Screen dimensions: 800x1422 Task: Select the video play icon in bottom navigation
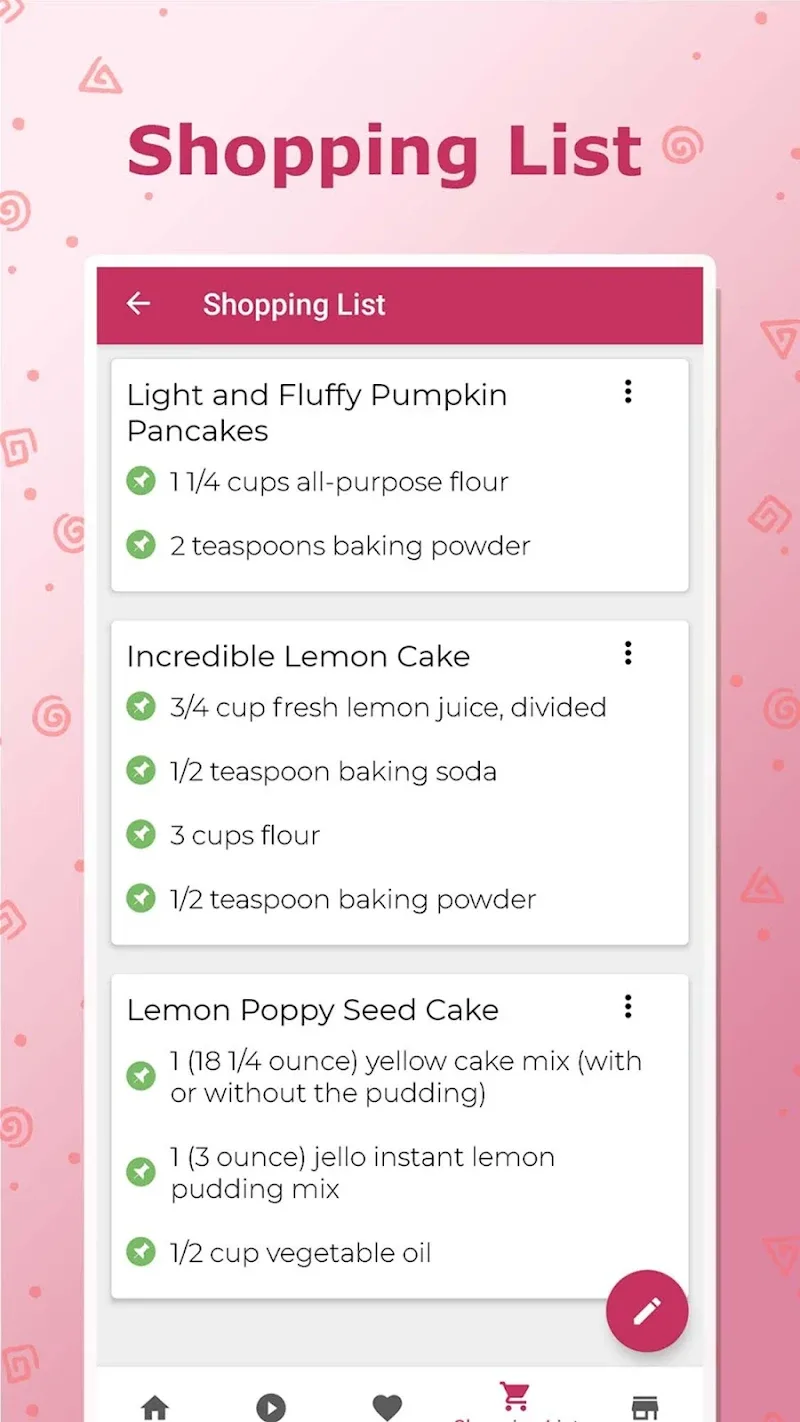(271, 1406)
